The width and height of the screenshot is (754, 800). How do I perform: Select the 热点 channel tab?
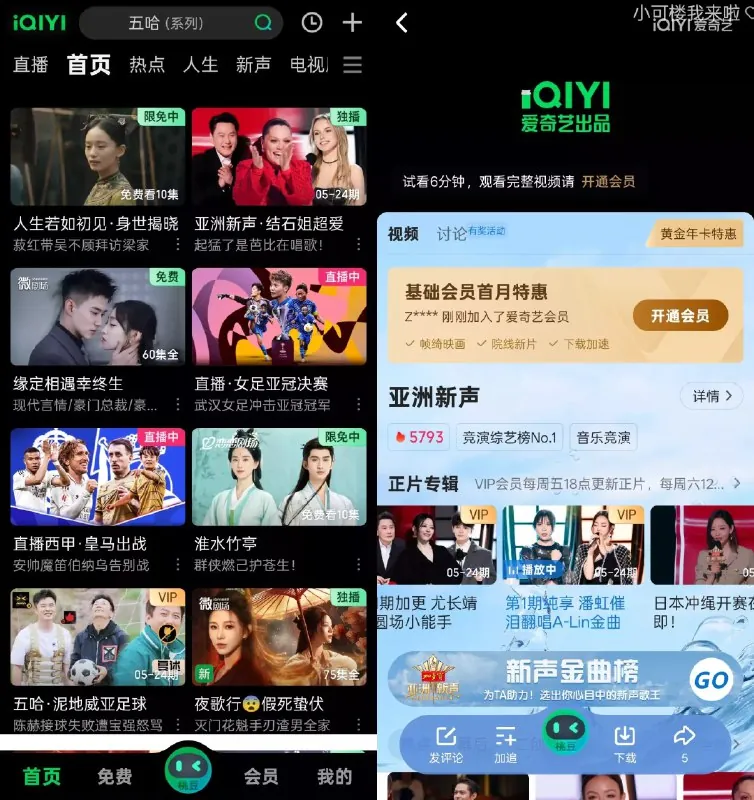point(145,65)
